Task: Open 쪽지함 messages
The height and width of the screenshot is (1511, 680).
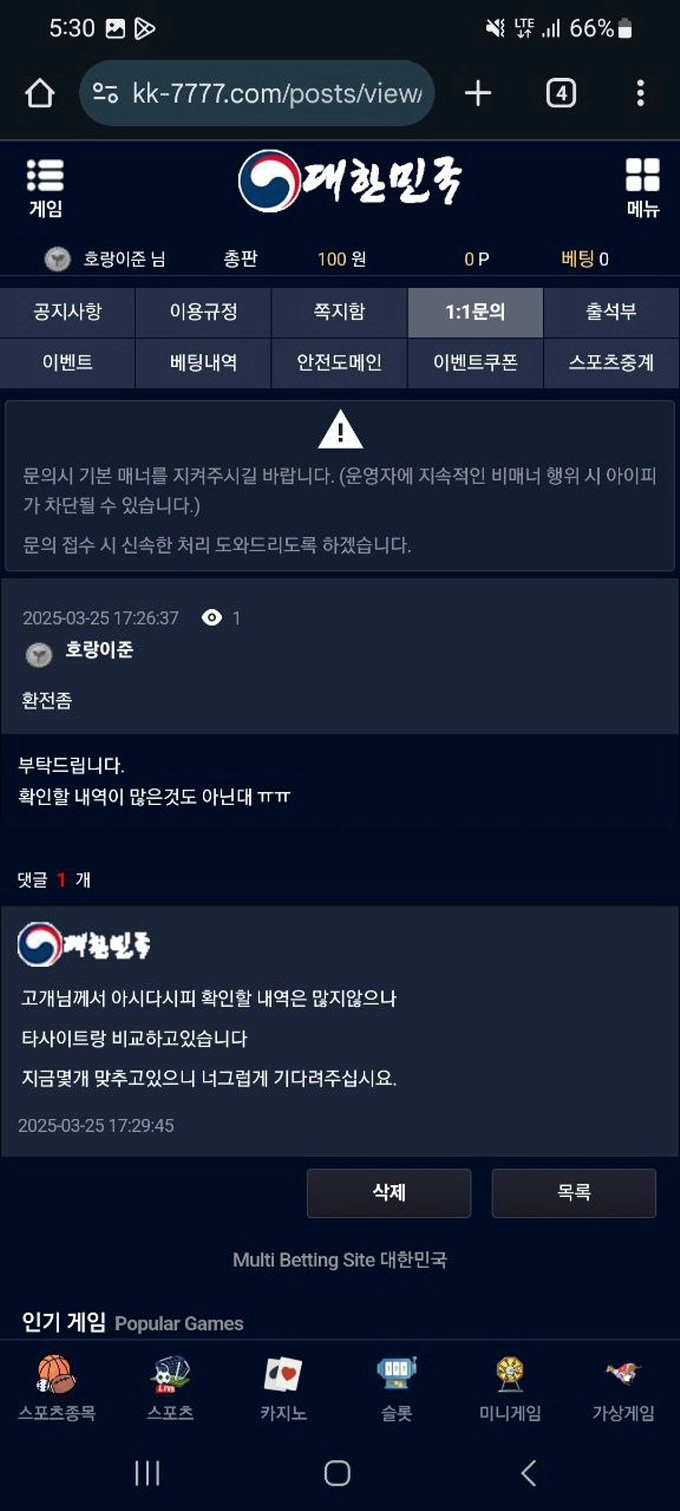Action: [x=339, y=312]
